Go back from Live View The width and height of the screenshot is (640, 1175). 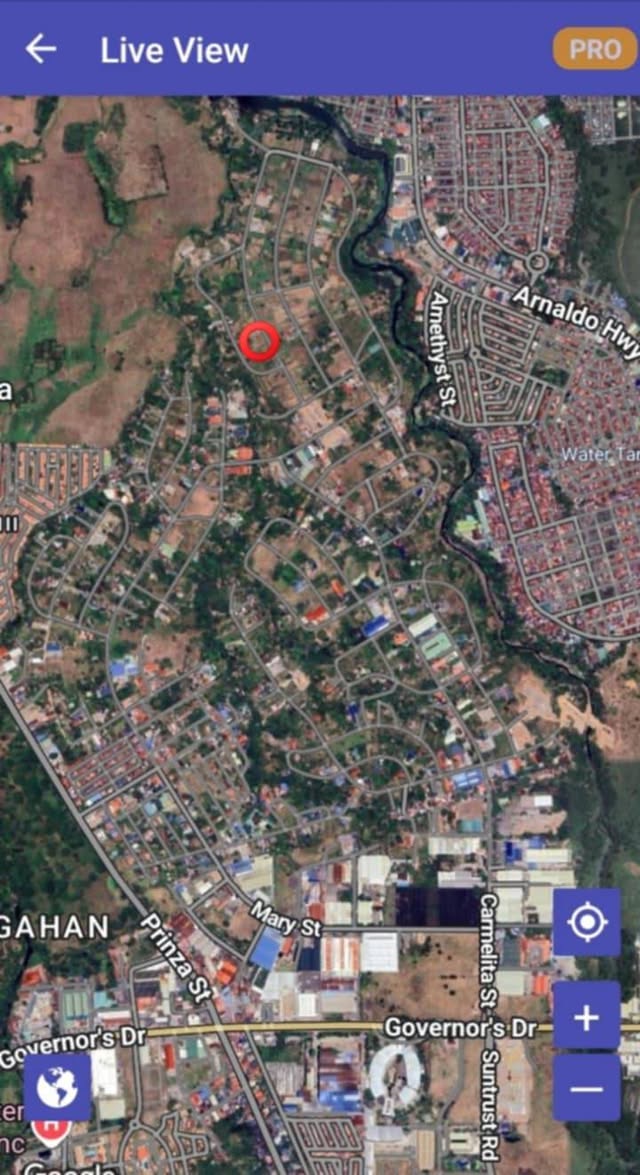41,49
